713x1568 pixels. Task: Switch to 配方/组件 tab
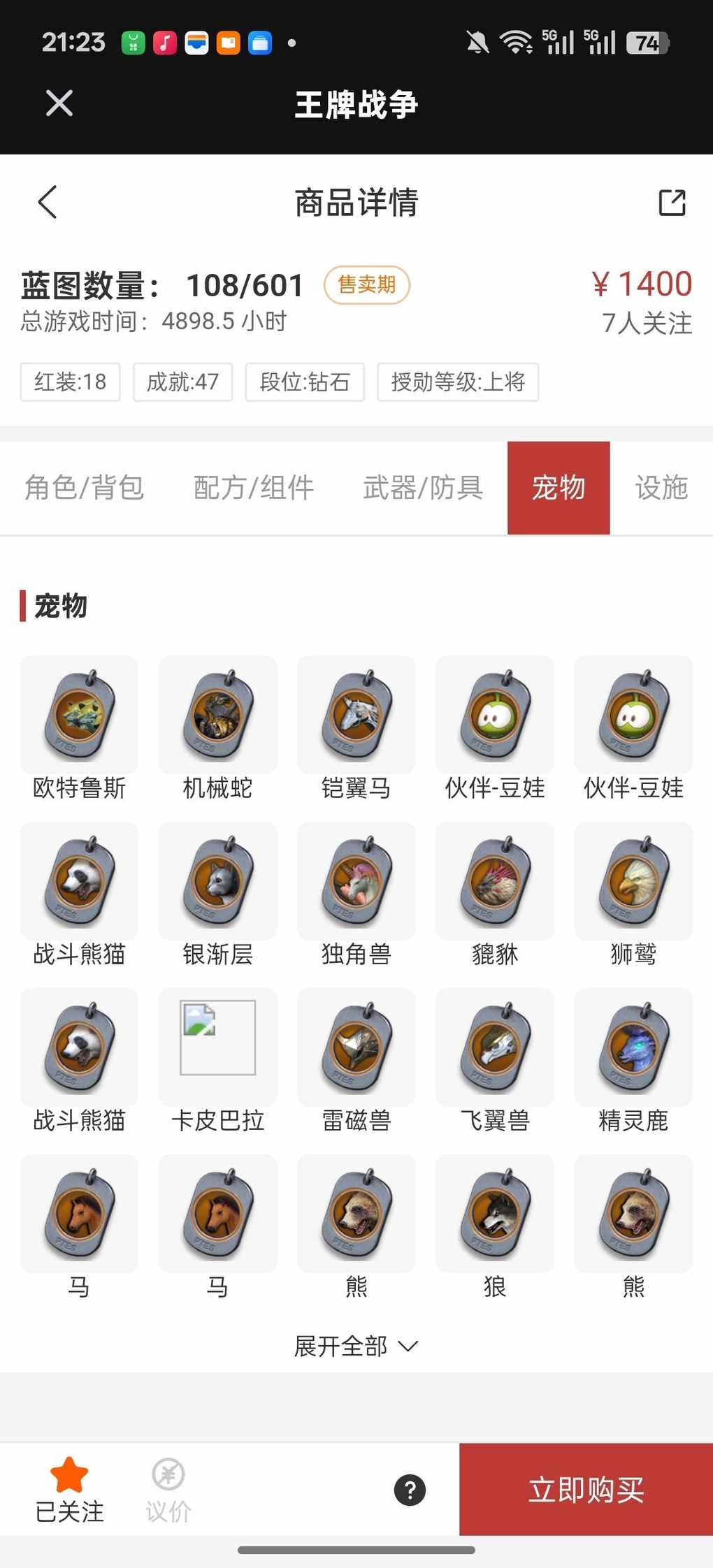coord(253,488)
